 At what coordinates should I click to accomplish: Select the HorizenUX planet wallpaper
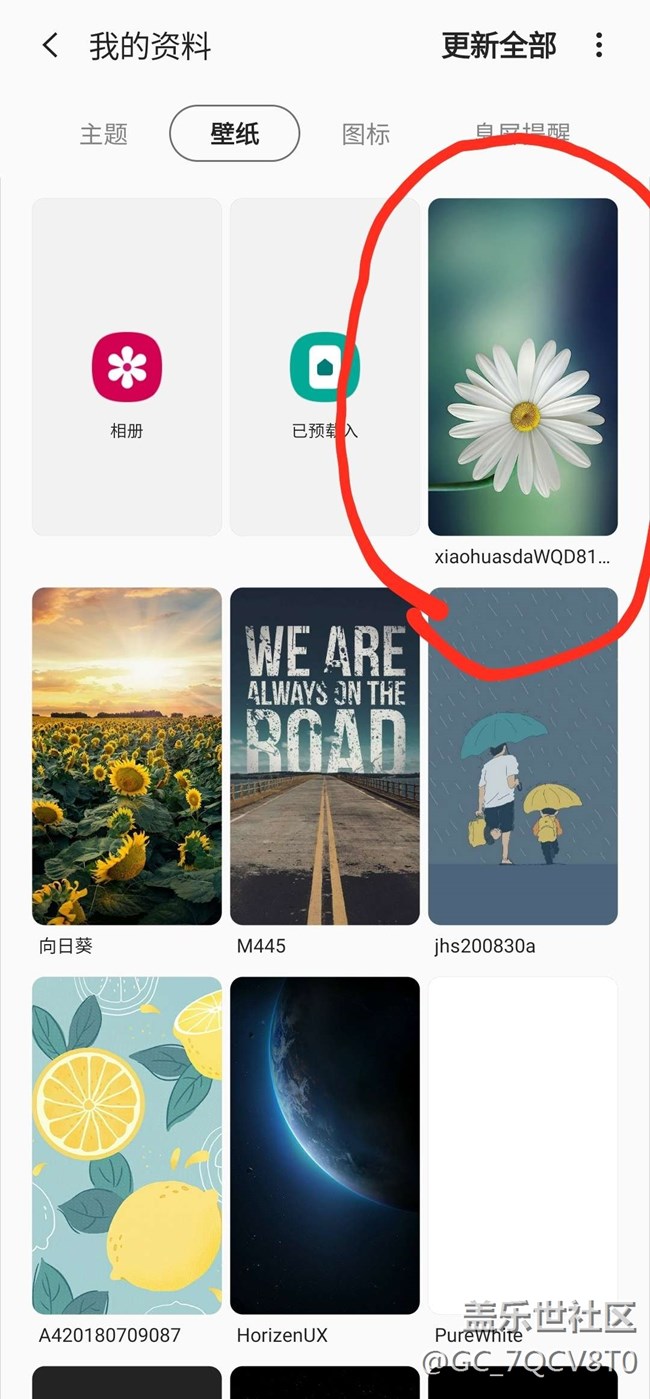[325, 1145]
